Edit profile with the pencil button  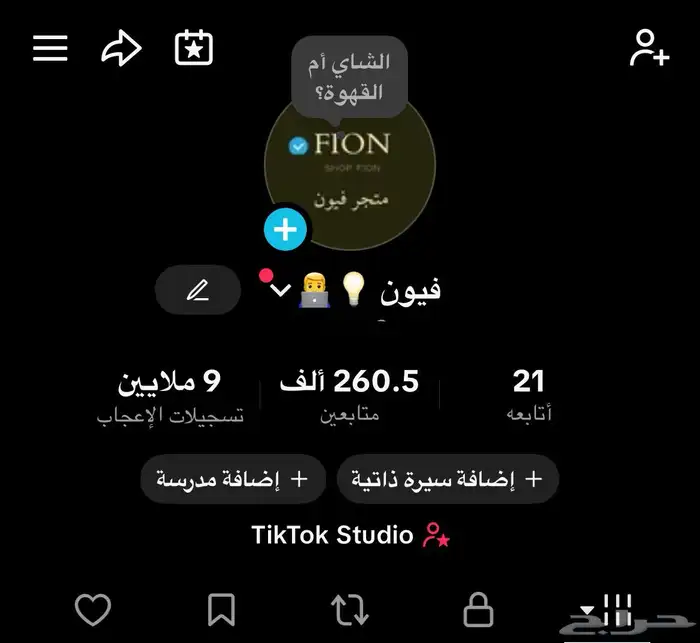(x=198, y=291)
